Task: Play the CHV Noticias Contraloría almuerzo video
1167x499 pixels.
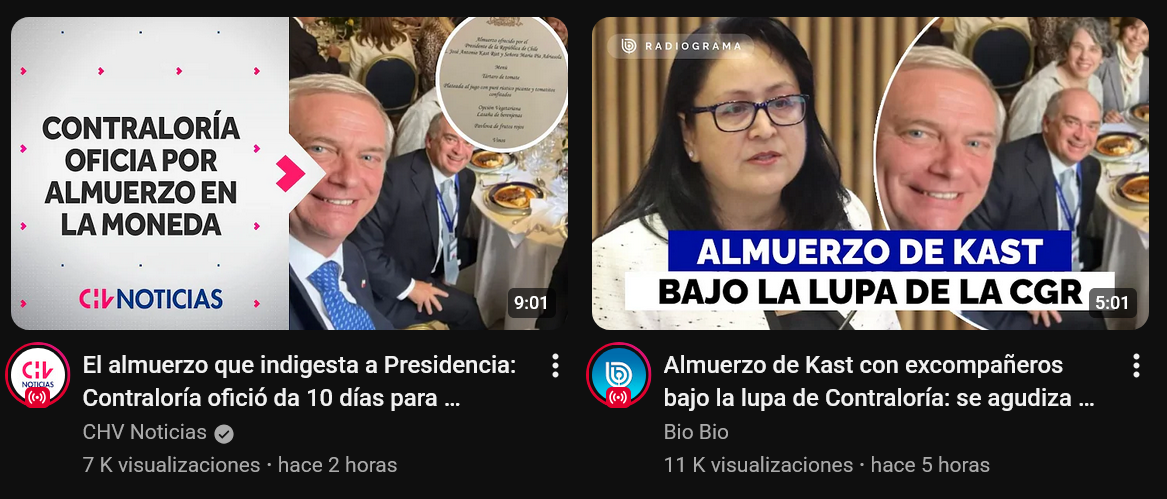Action: pyautogui.click(x=289, y=173)
